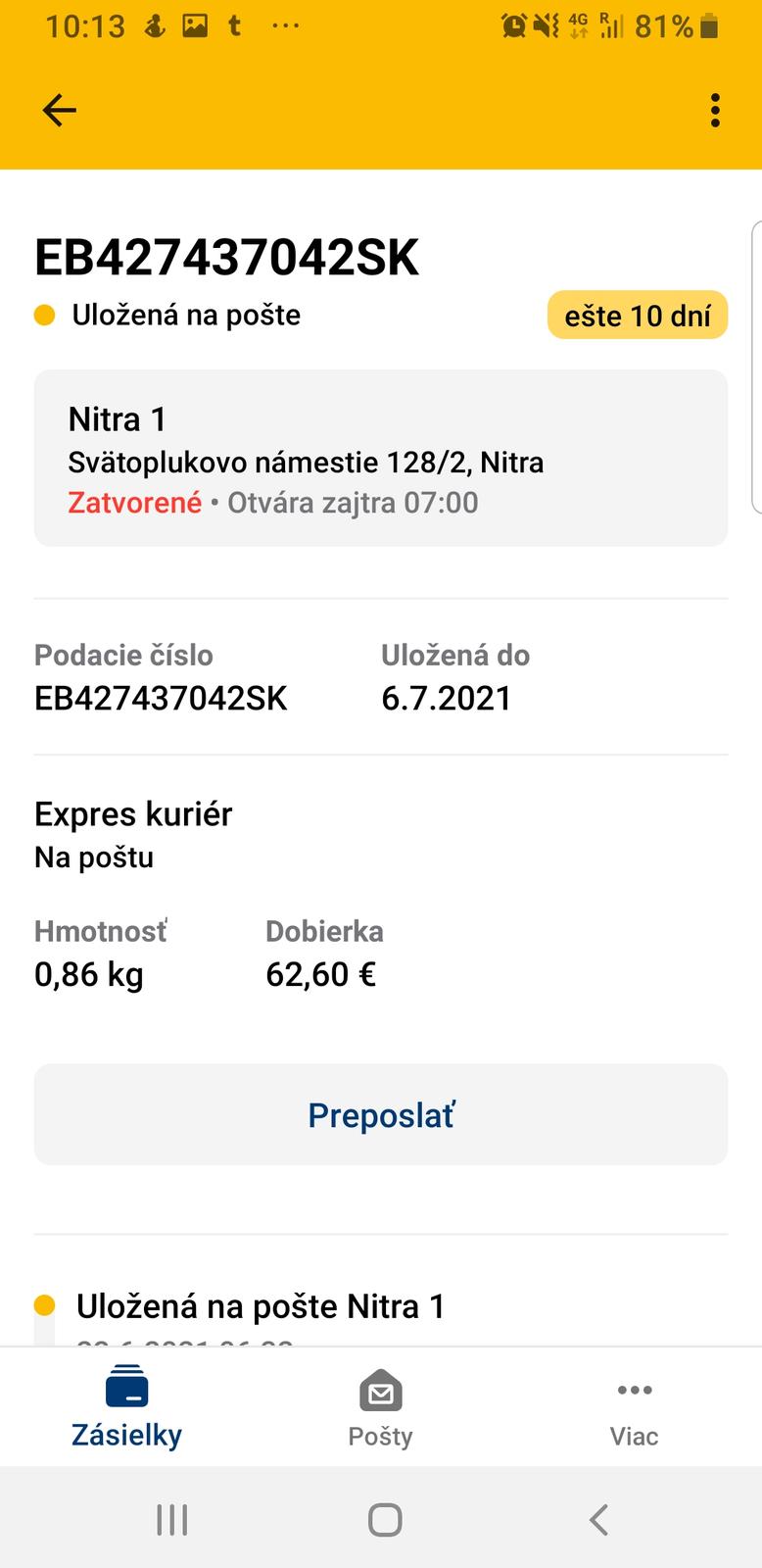Switch to the Zásielky tab
The height and width of the screenshot is (1568, 762).
(x=127, y=1407)
